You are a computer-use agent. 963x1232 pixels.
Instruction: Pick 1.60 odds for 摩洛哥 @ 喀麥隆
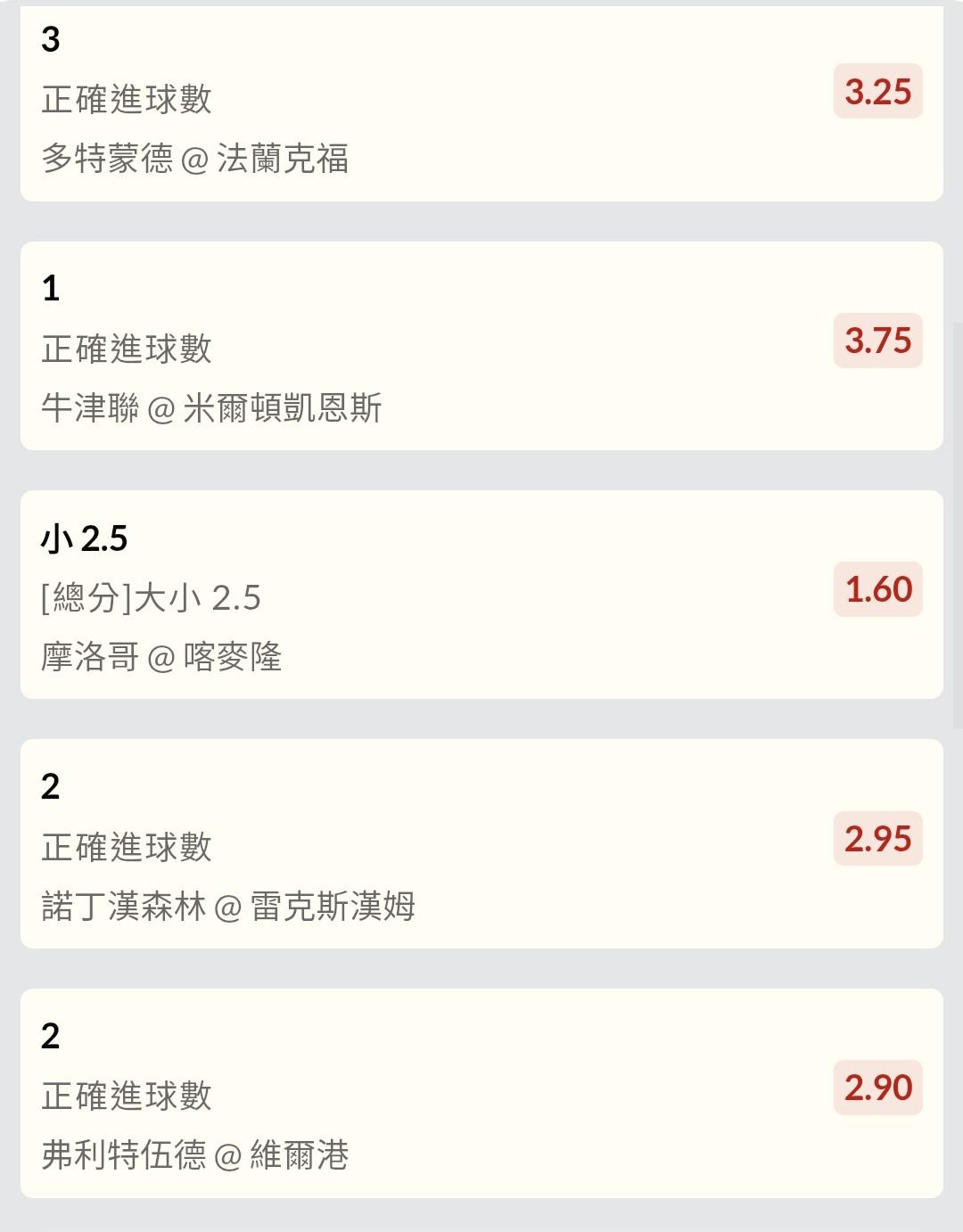[877, 589]
